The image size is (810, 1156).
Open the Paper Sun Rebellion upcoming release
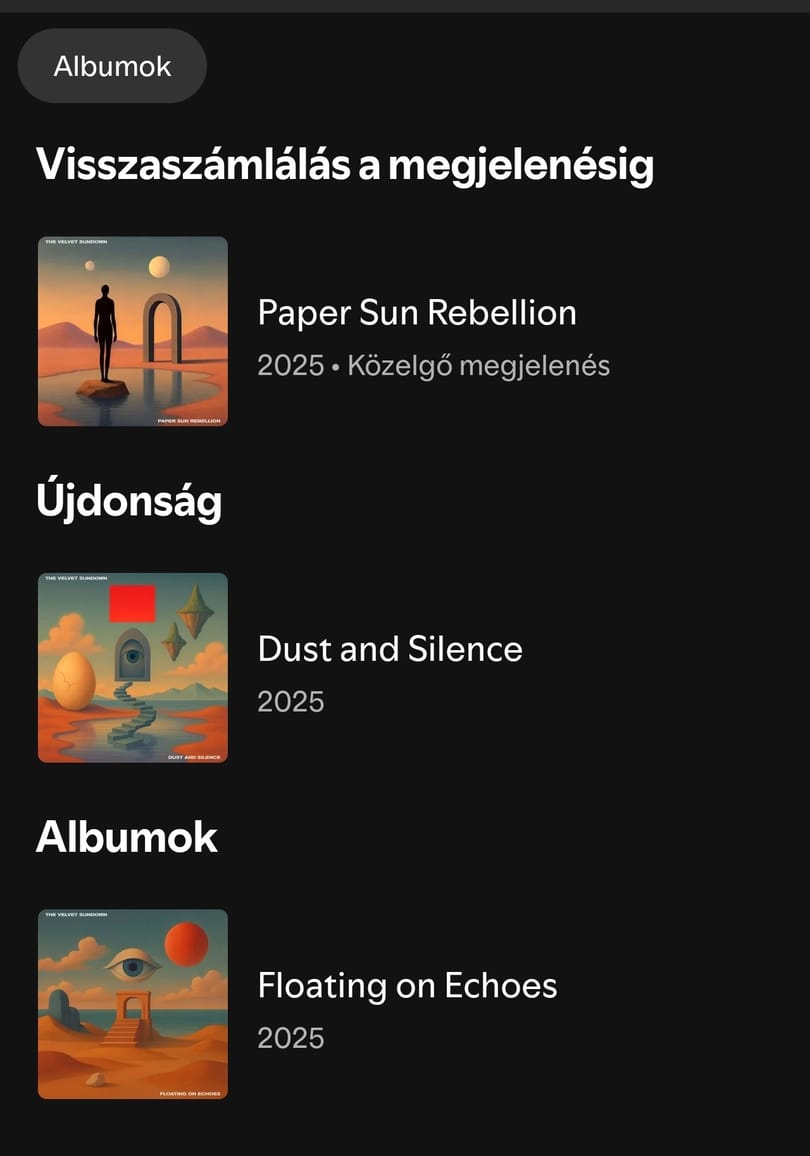416,313
